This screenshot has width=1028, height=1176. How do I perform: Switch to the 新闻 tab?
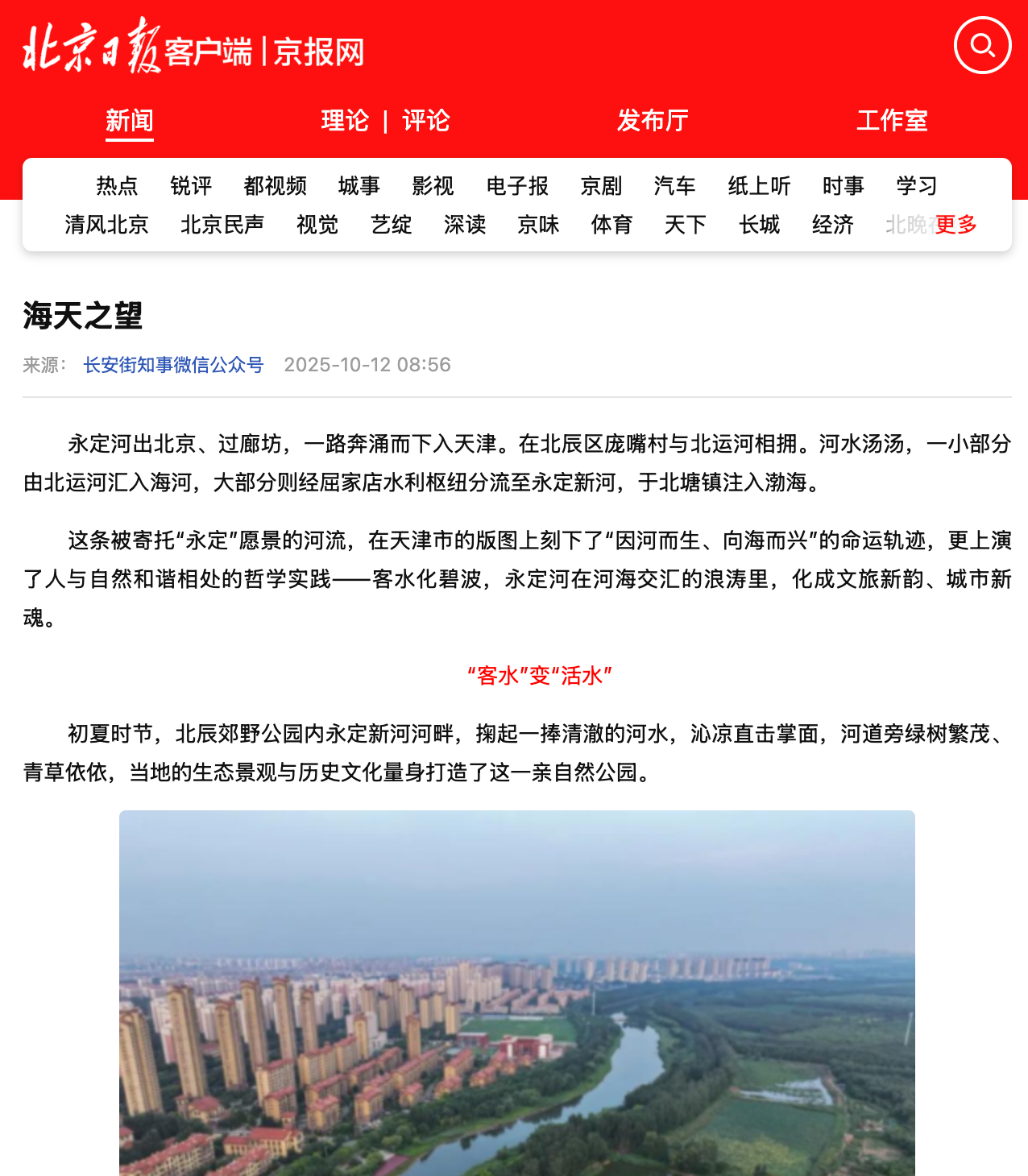point(130,121)
